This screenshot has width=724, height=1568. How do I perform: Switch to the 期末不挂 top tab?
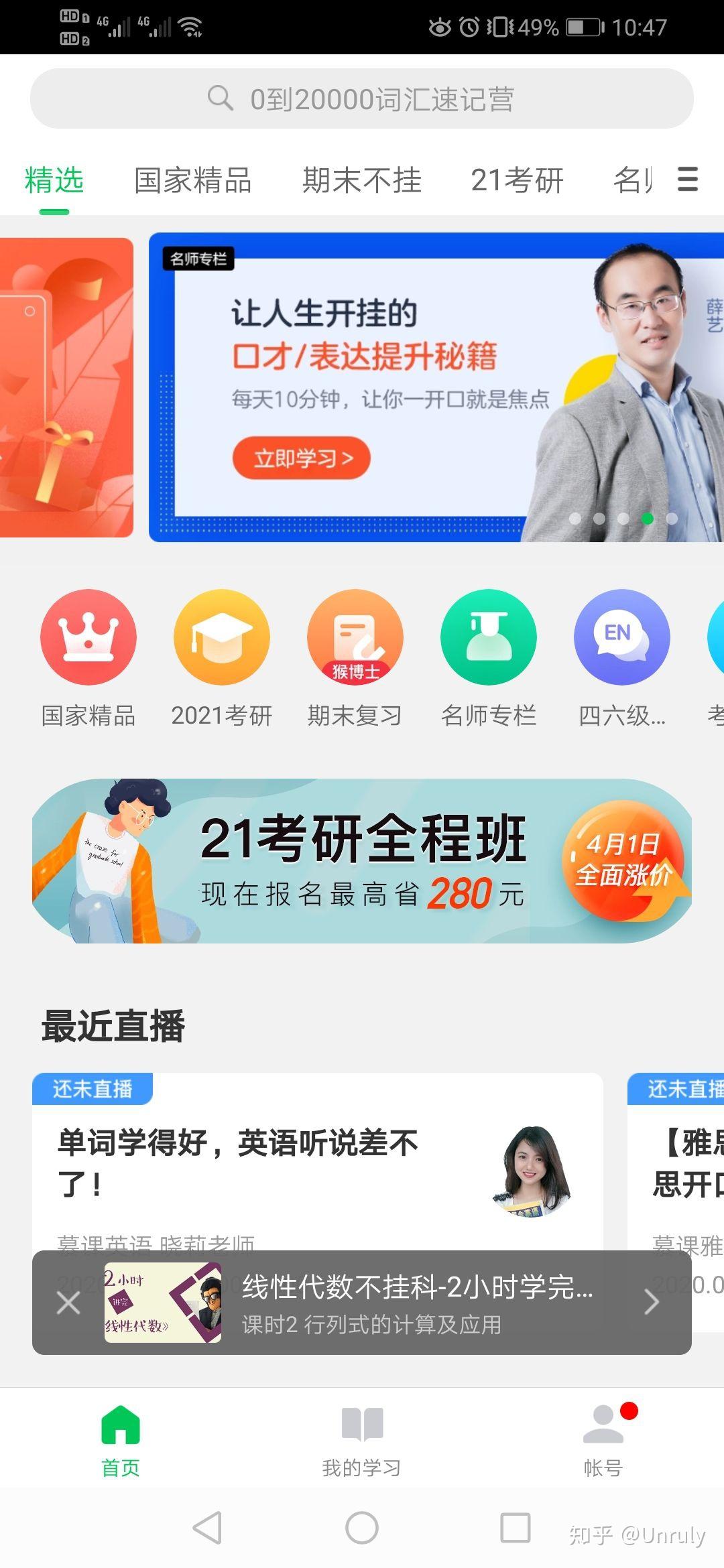coord(362,181)
